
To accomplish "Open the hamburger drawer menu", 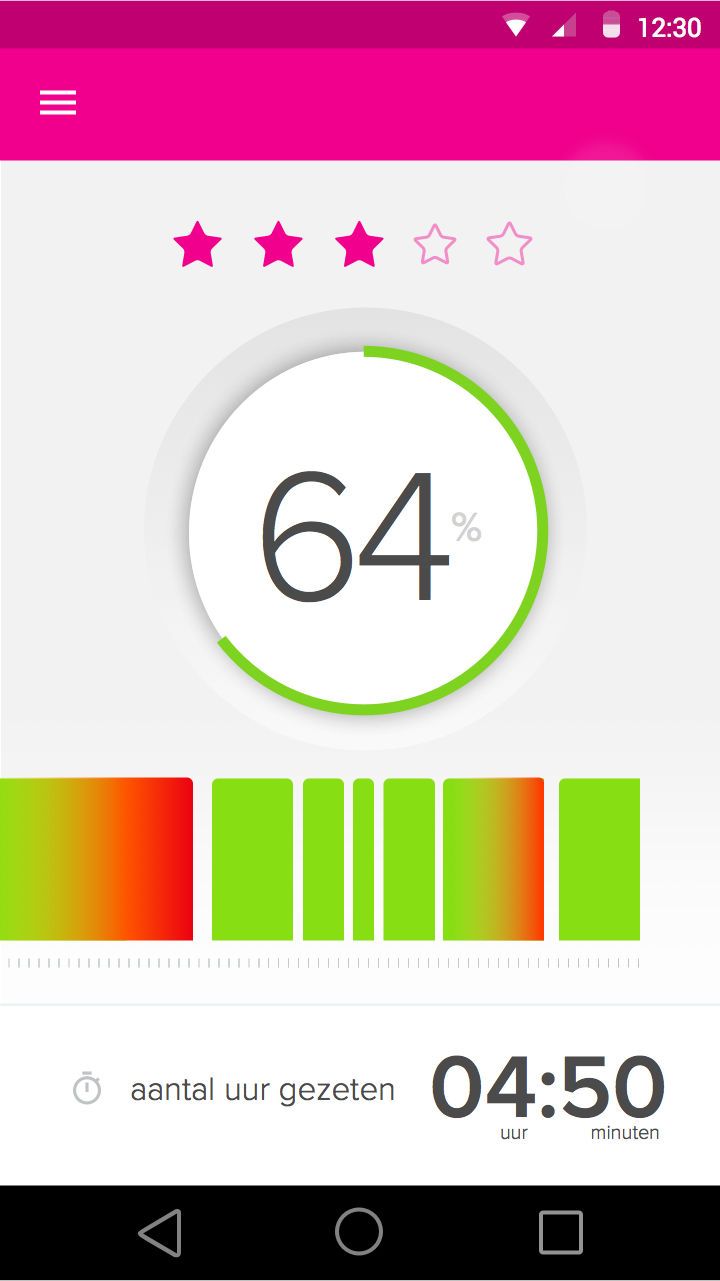I will [58, 103].
